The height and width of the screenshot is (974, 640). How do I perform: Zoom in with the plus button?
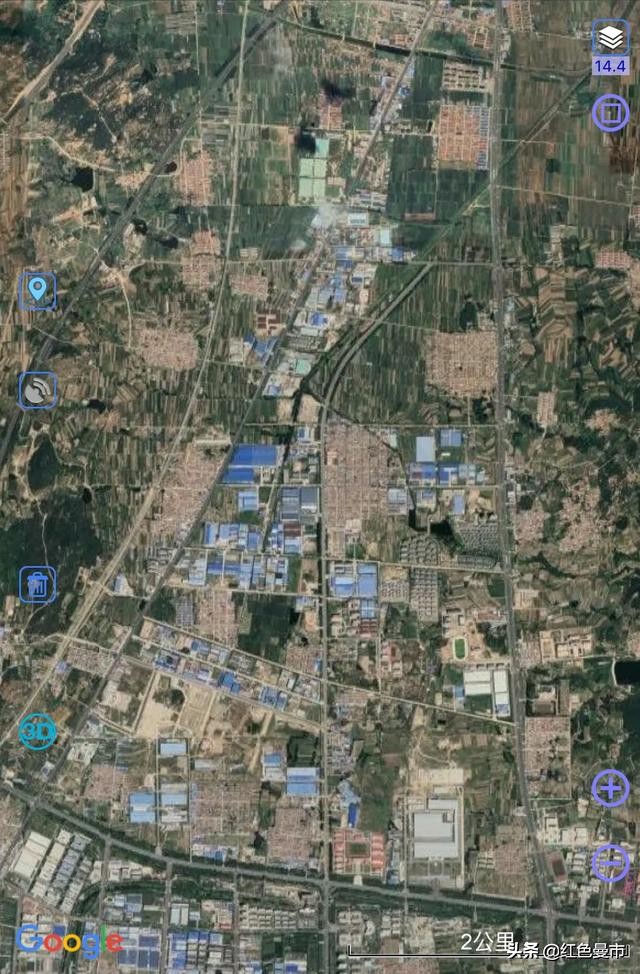click(x=610, y=788)
